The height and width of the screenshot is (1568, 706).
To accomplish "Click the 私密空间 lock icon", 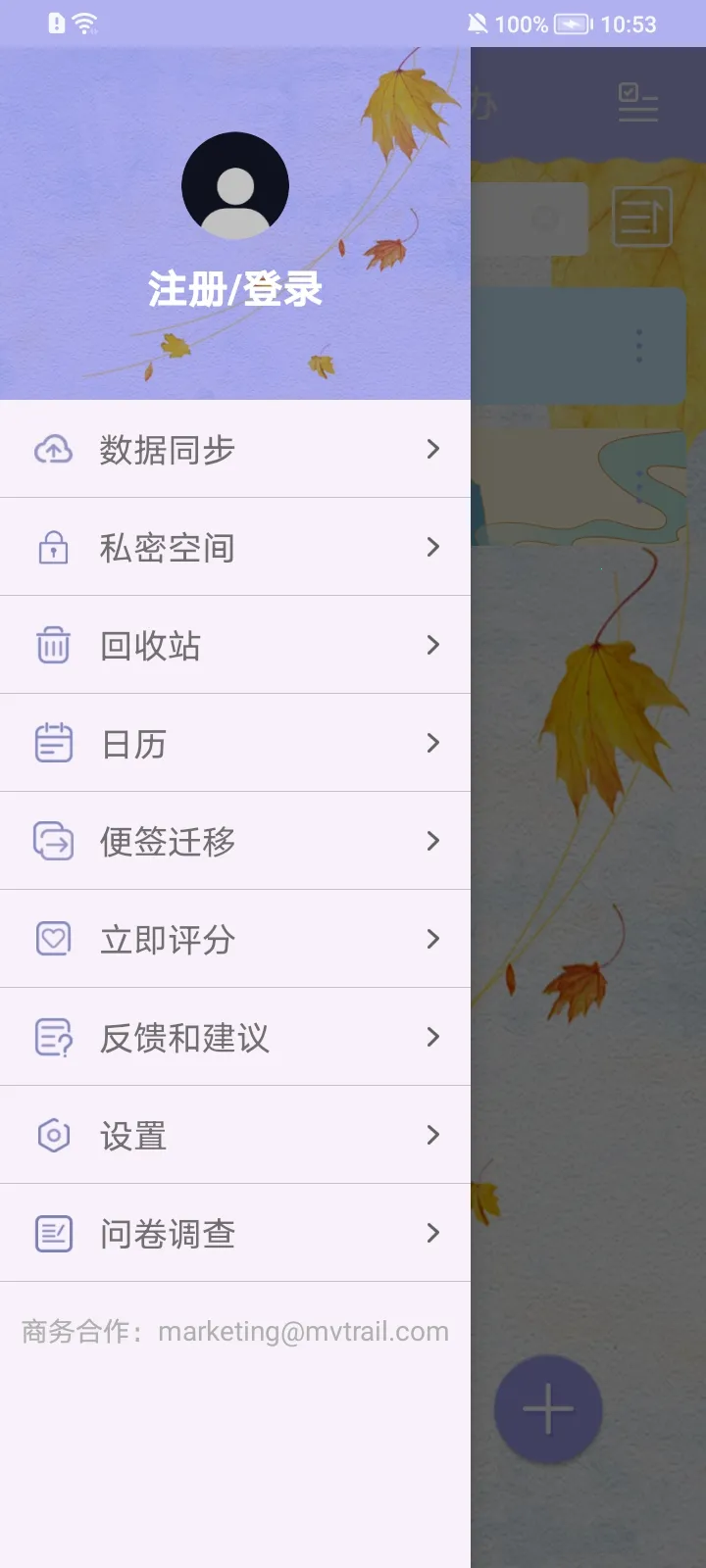I will pos(53,547).
